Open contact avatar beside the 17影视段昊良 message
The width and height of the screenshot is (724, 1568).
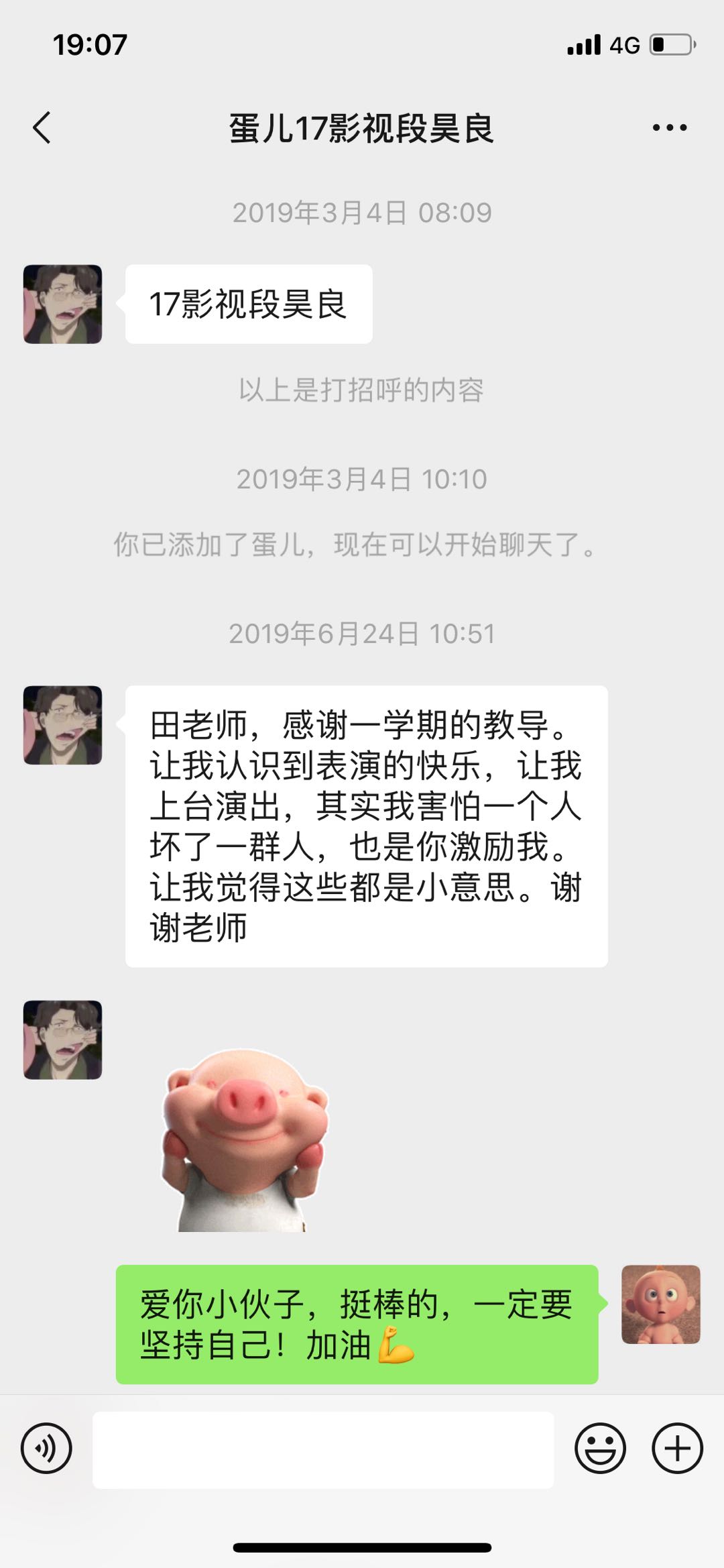click(63, 304)
